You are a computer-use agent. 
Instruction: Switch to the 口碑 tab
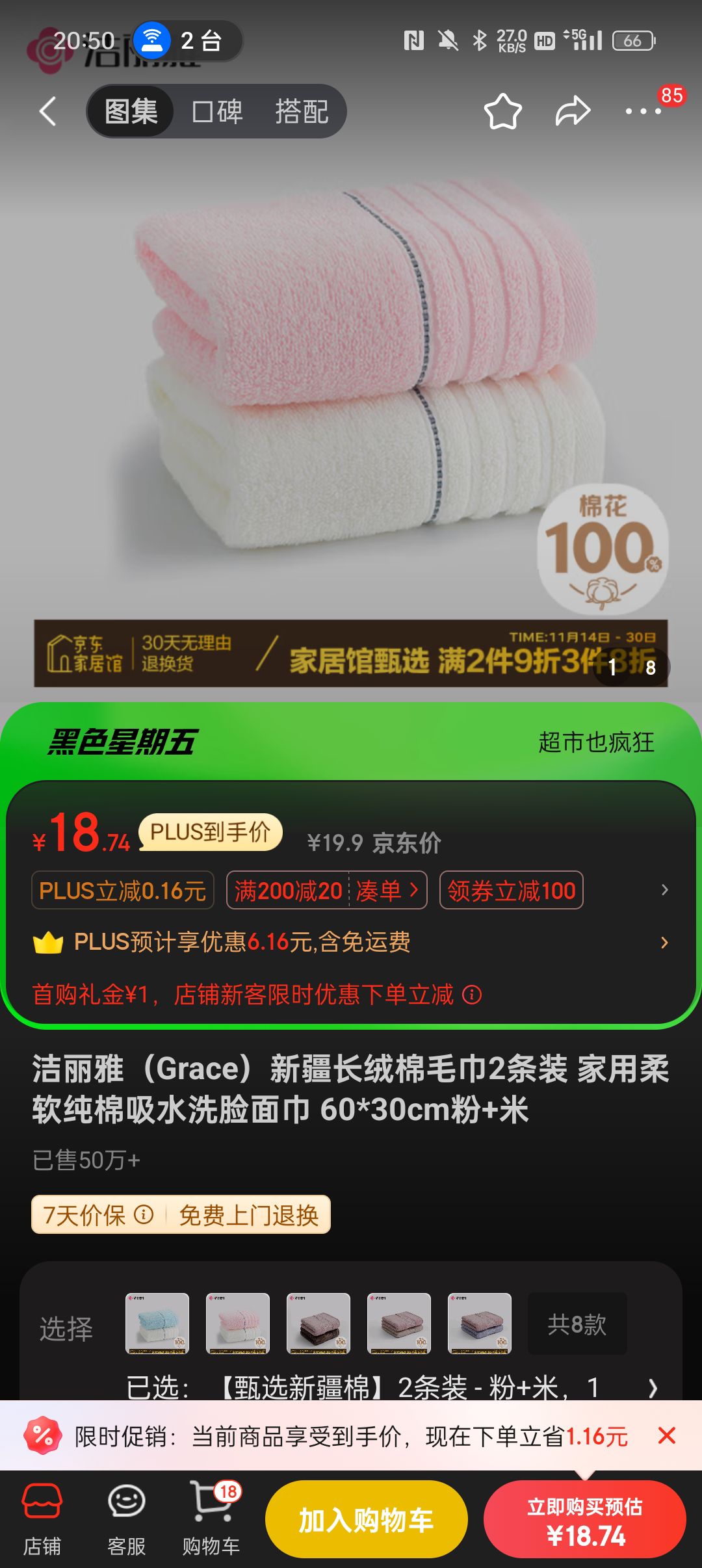pyautogui.click(x=217, y=111)
